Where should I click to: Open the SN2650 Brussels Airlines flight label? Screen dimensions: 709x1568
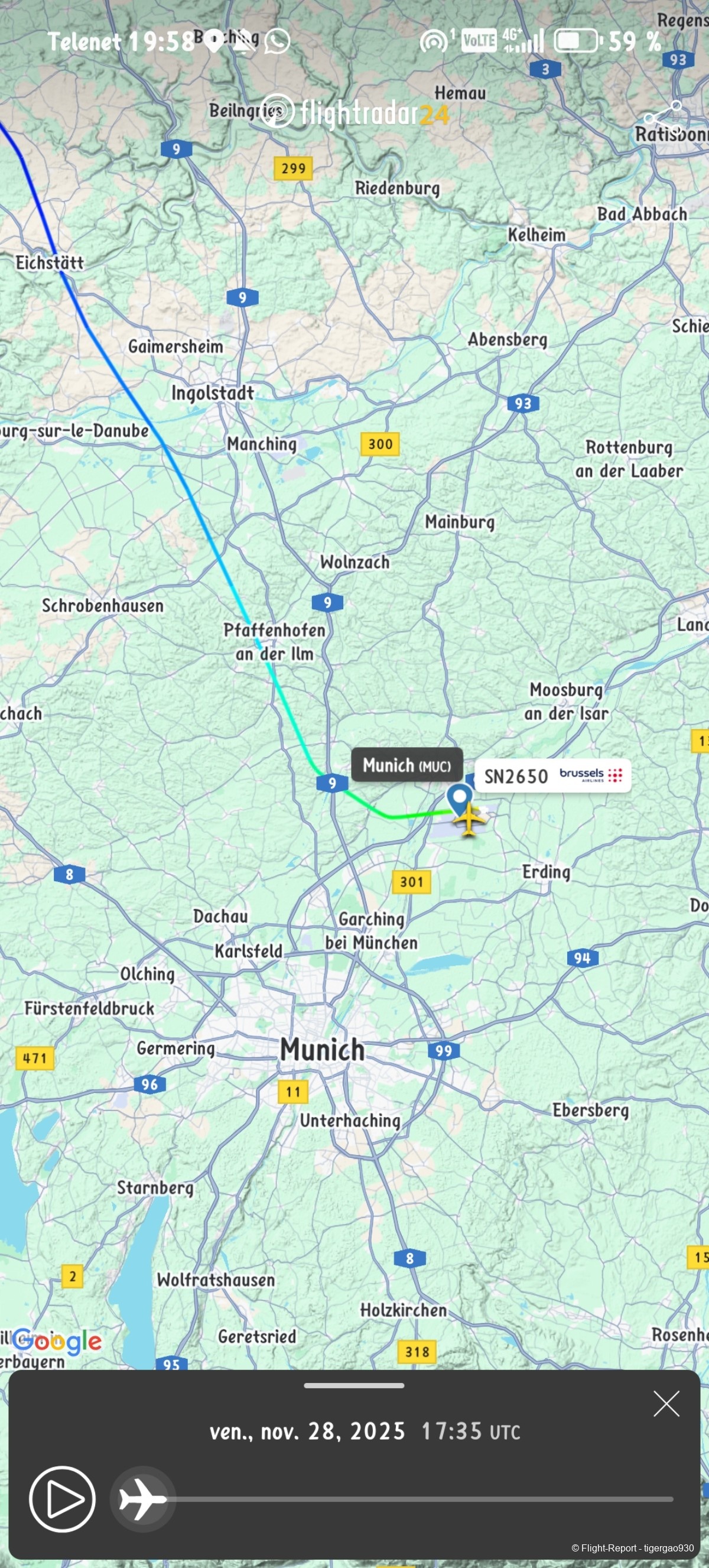tap(552, 775)
